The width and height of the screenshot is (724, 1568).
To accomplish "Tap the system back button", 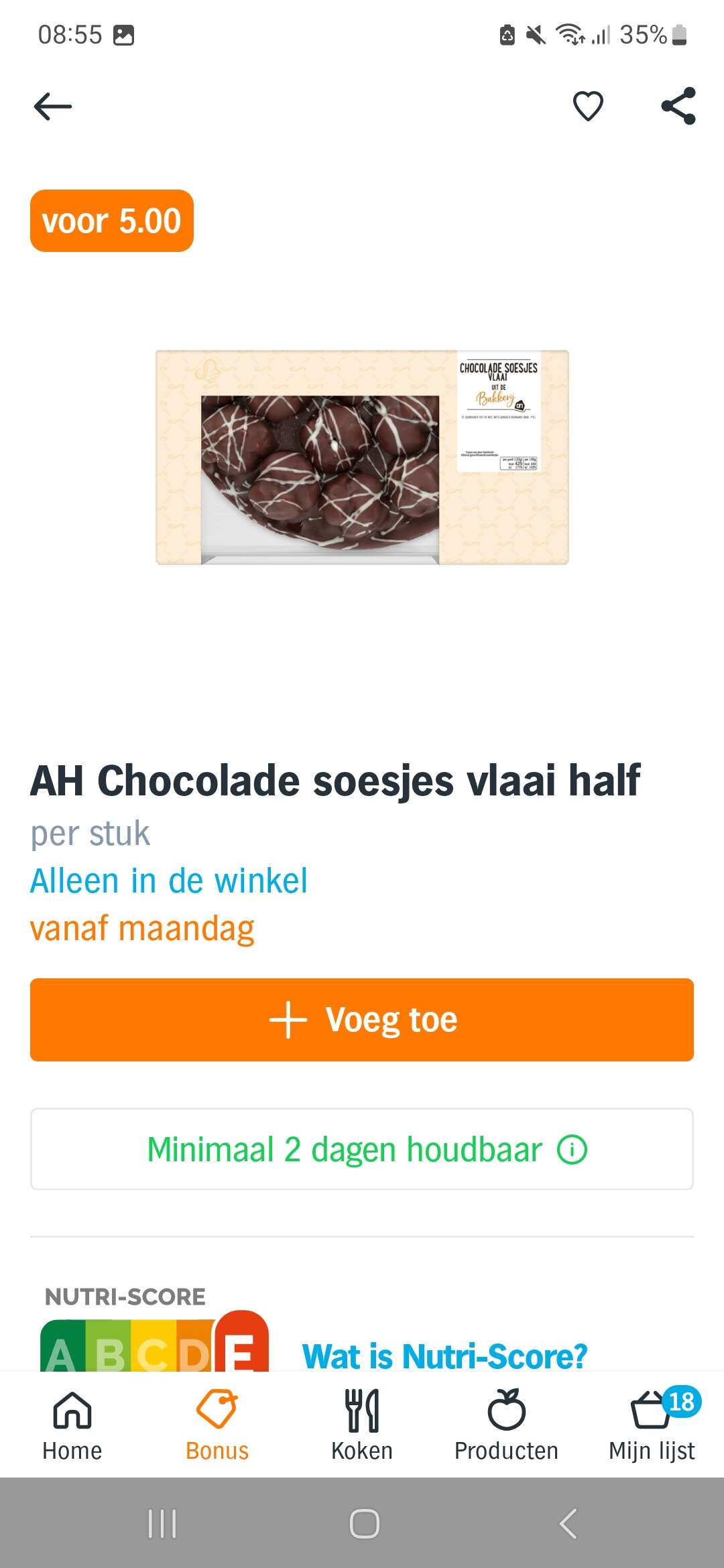I will click(568, 1524).
